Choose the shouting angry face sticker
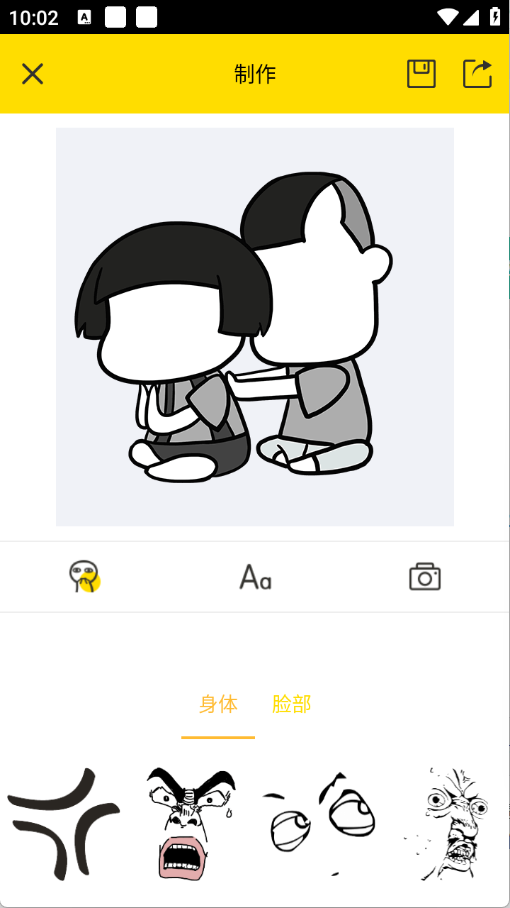This screenshot has width=510, height=908. pos(191,824)
